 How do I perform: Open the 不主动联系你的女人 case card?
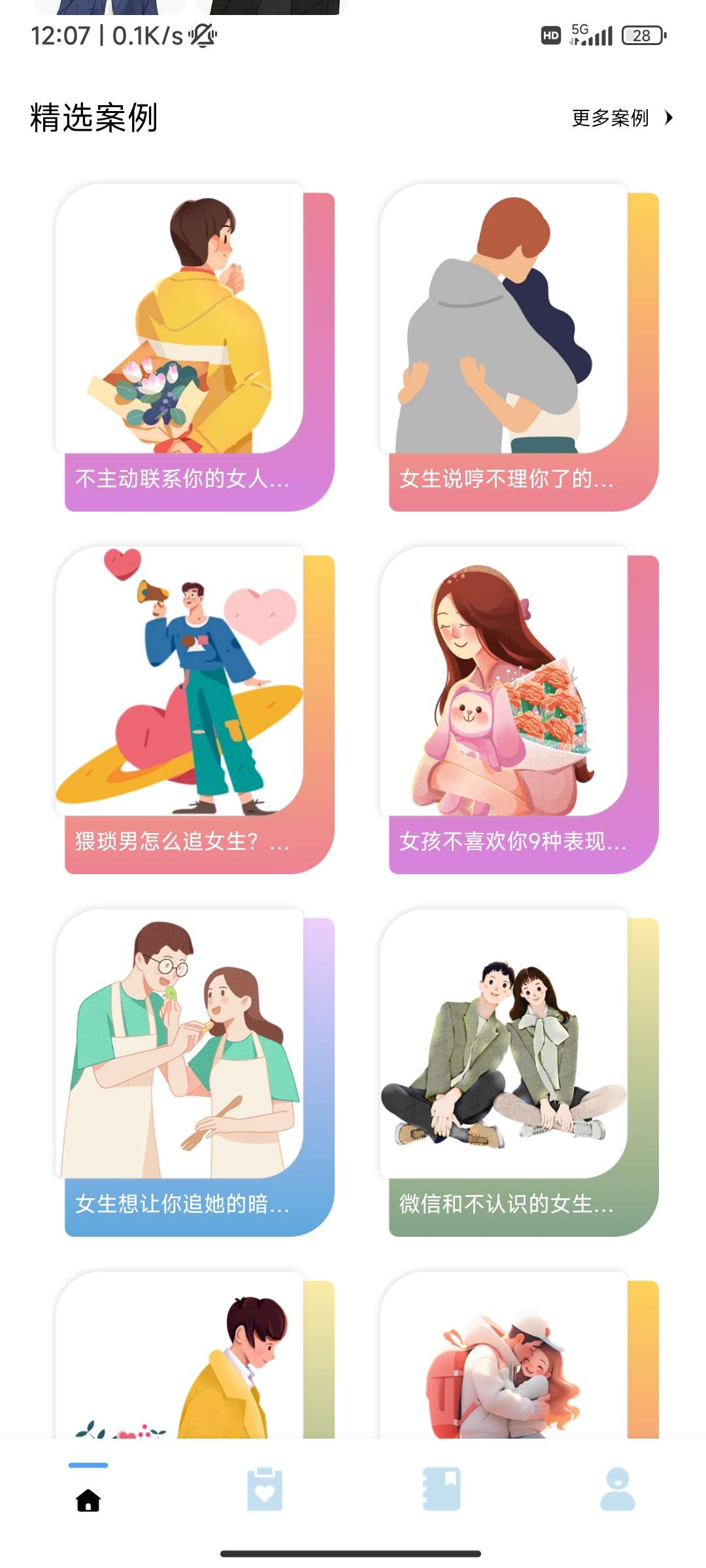(195, 348)
